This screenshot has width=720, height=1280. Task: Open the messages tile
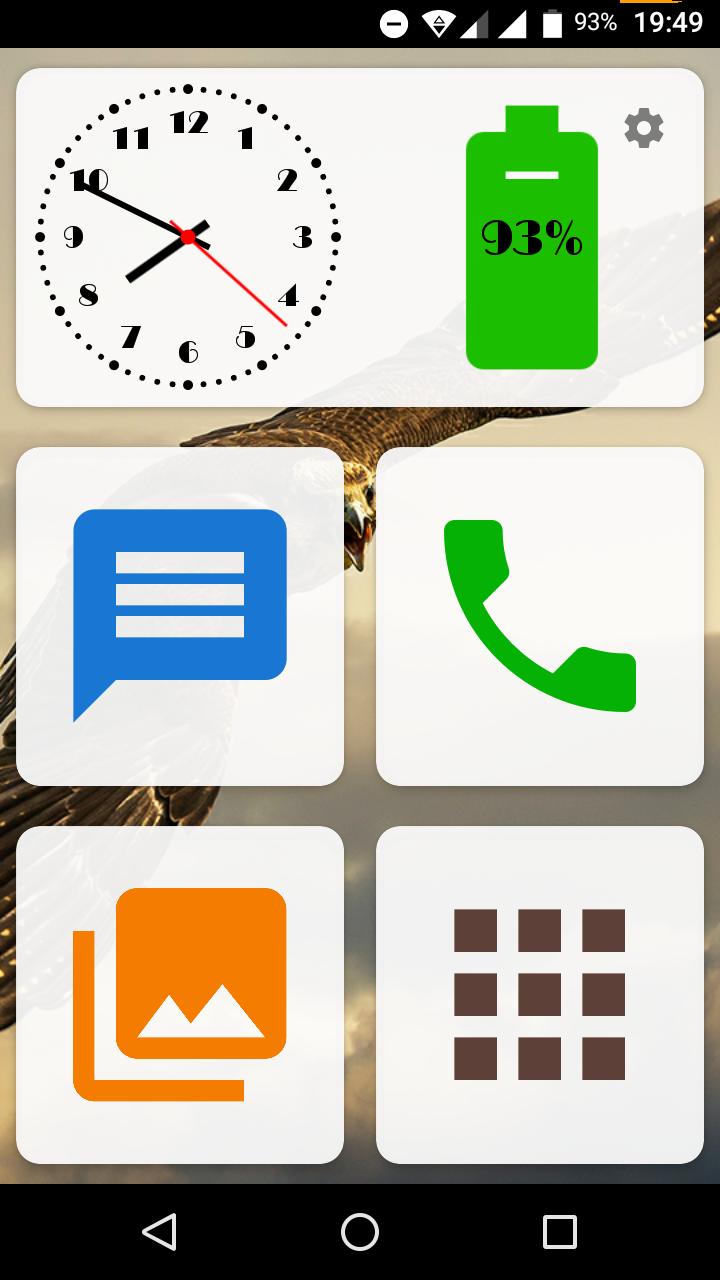180,615
